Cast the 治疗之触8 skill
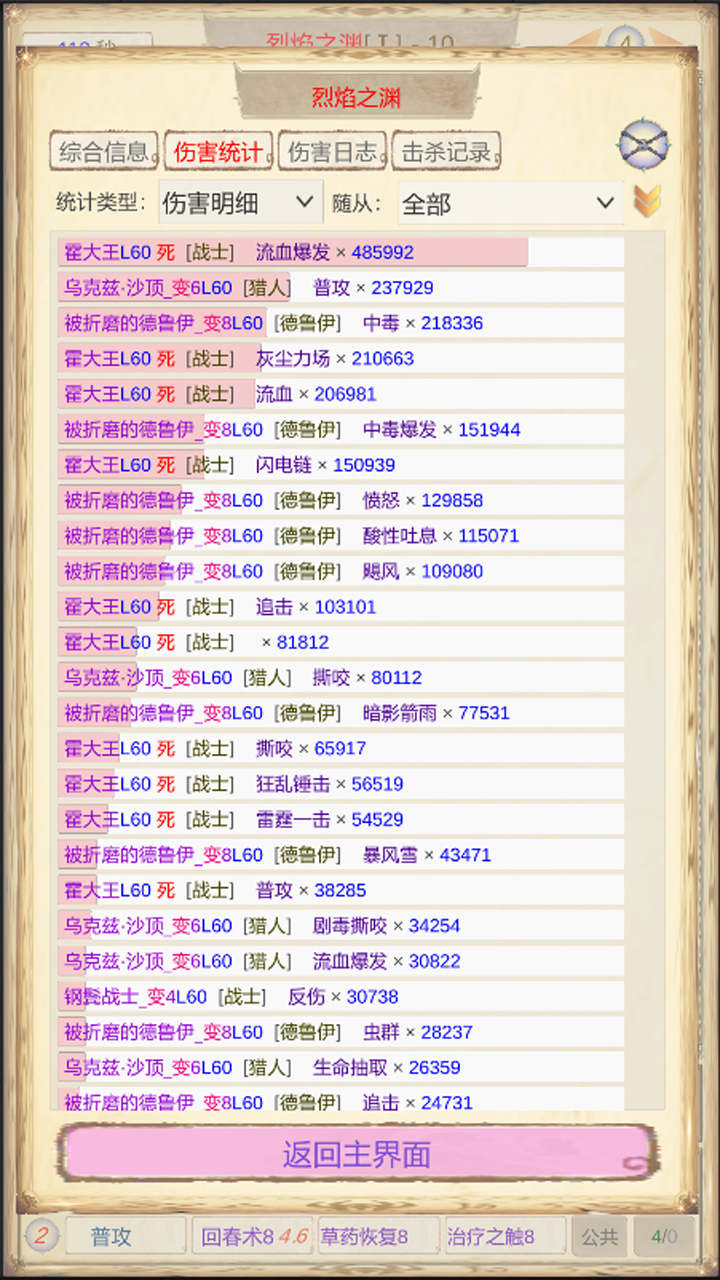Viewport: 720px width, 1280px height. [x=503, y=1237]
